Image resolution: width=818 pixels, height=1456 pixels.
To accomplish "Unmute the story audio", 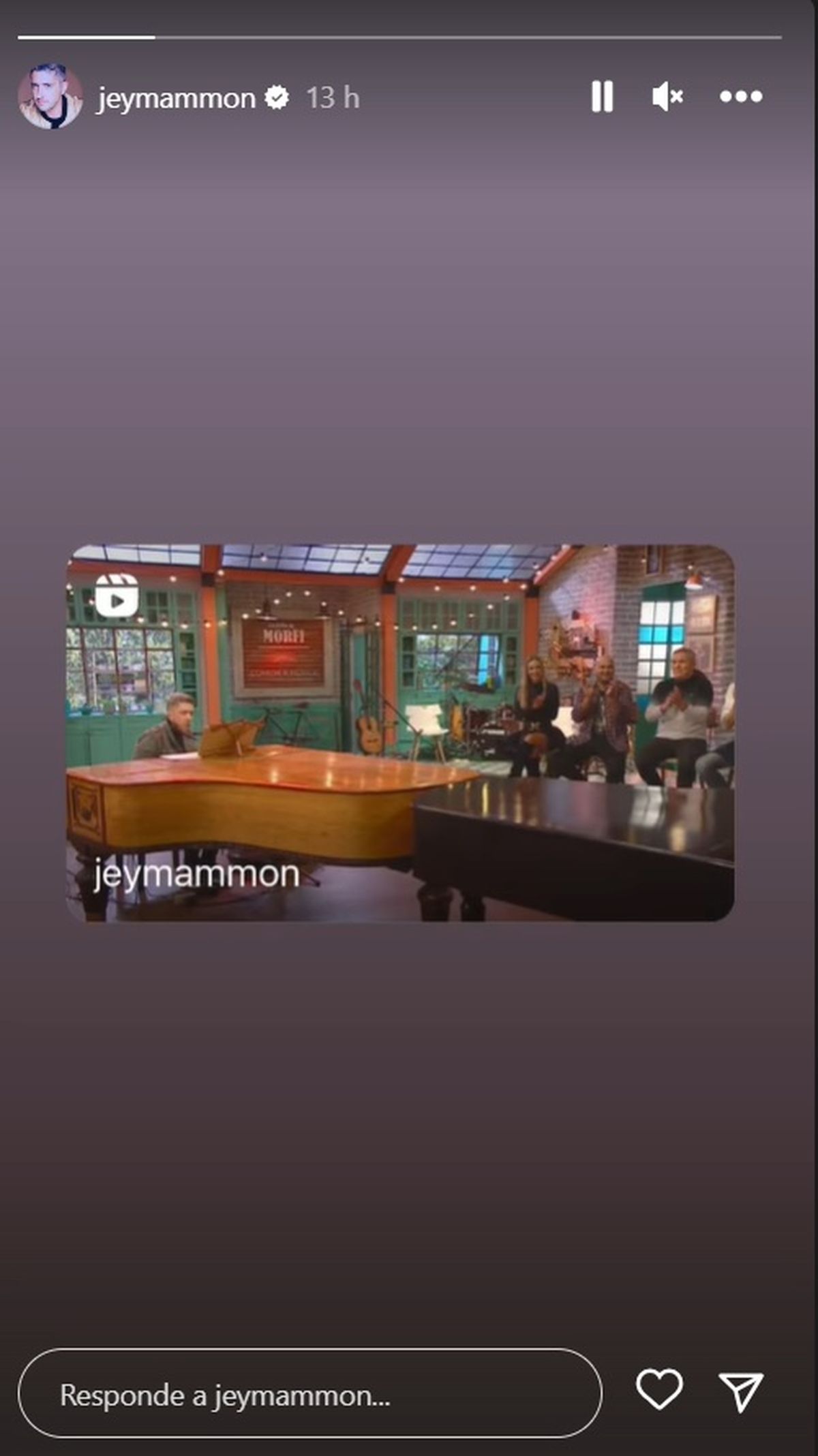I will point(666,97).
